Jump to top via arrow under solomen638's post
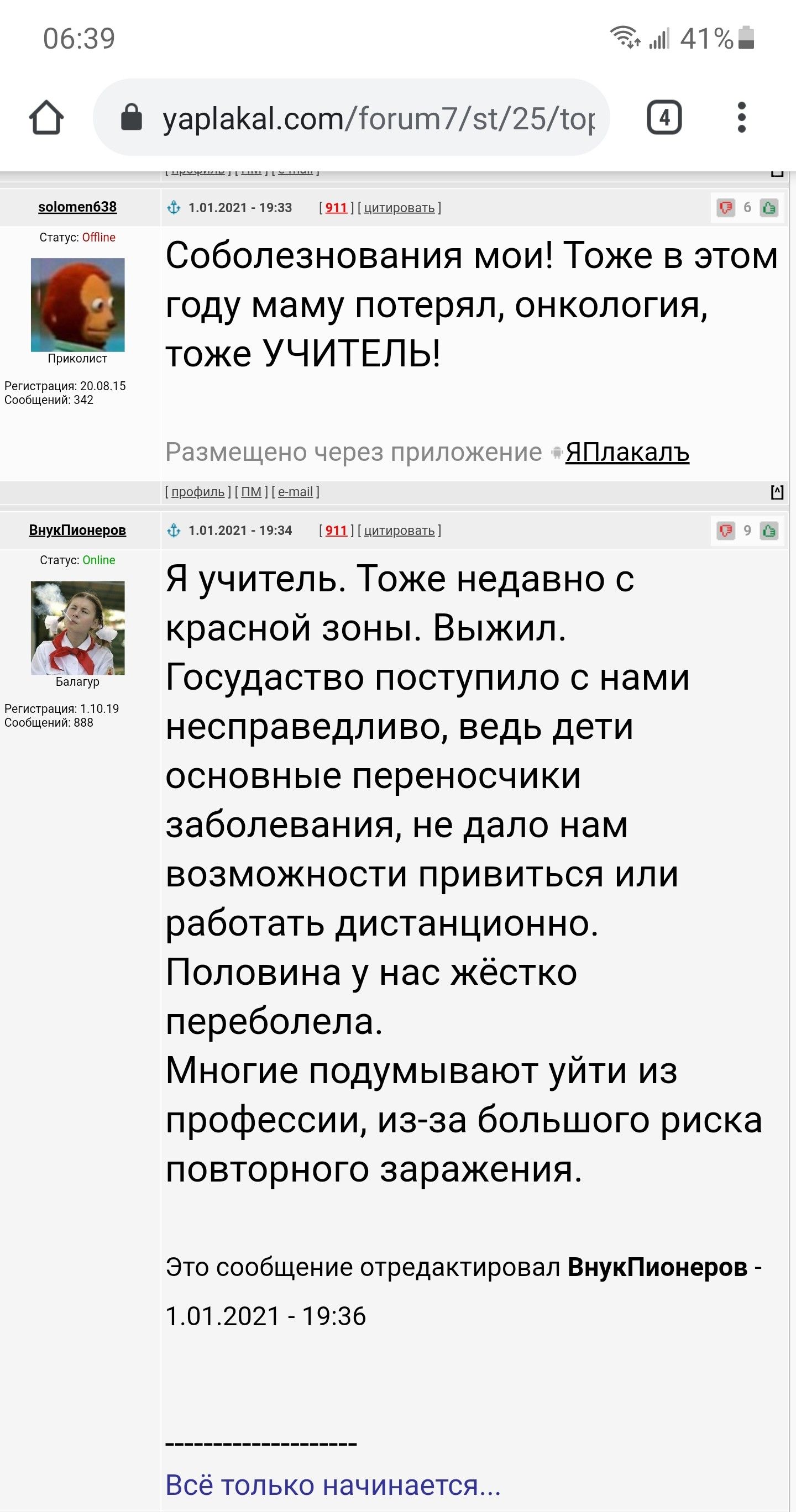Screen dimensions: 796x1512 pos(777,492)
